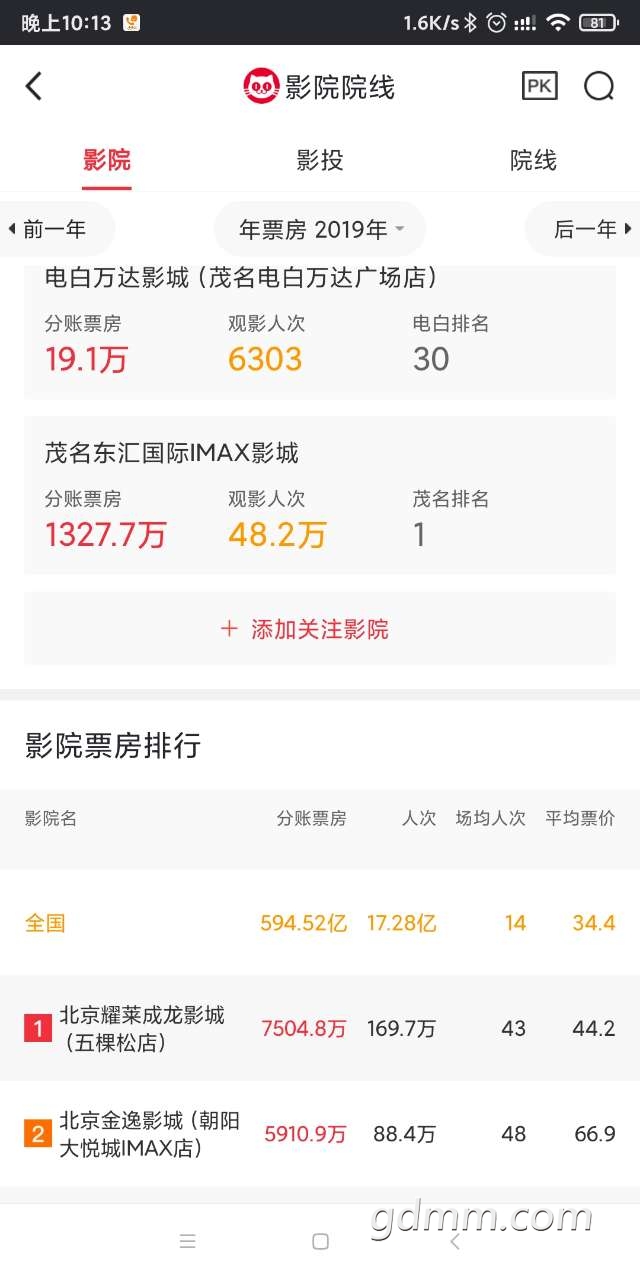Open the search magnifier icon
The width and height of the screenshot is (640, 1280).
(598, 87)
